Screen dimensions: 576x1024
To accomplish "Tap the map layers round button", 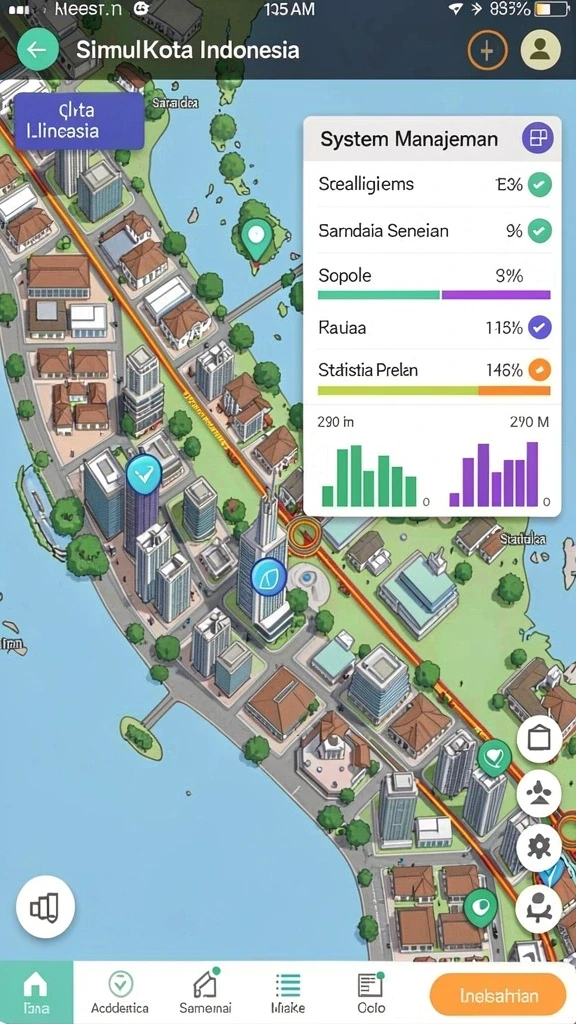I will pyautogui.click(x=46, y=906).
